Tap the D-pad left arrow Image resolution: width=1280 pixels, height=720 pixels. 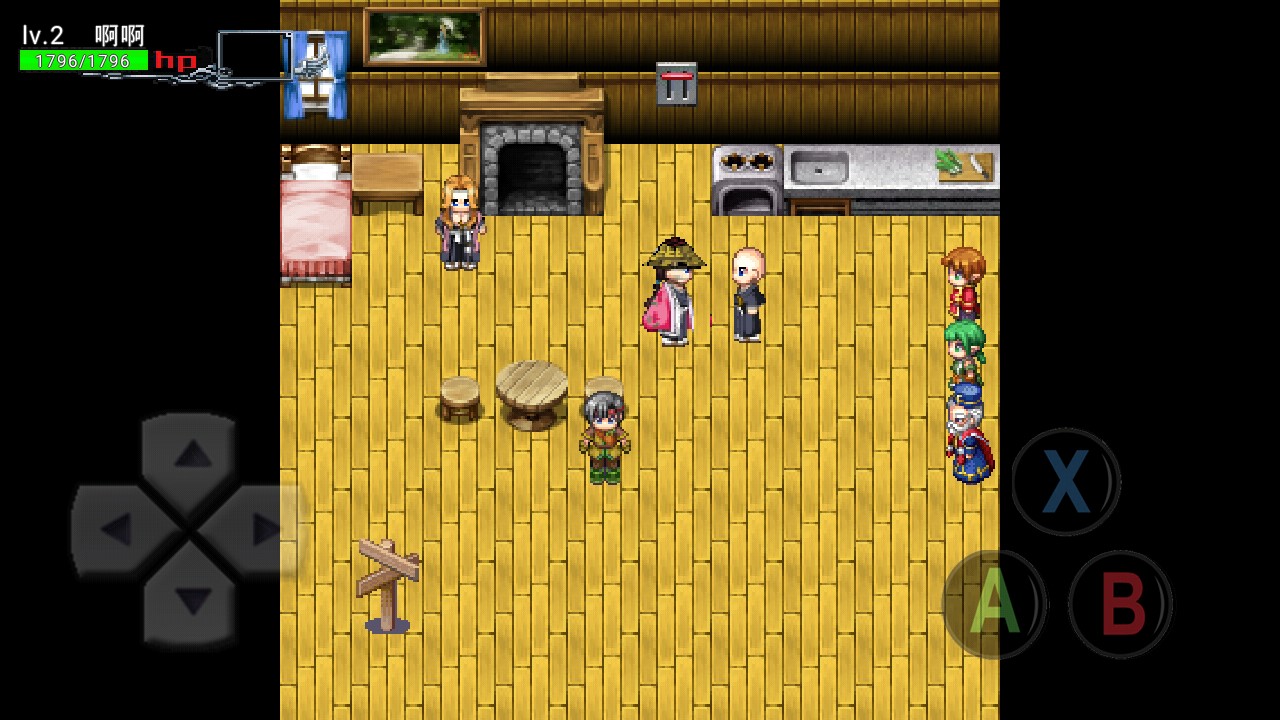pos(115,529)
